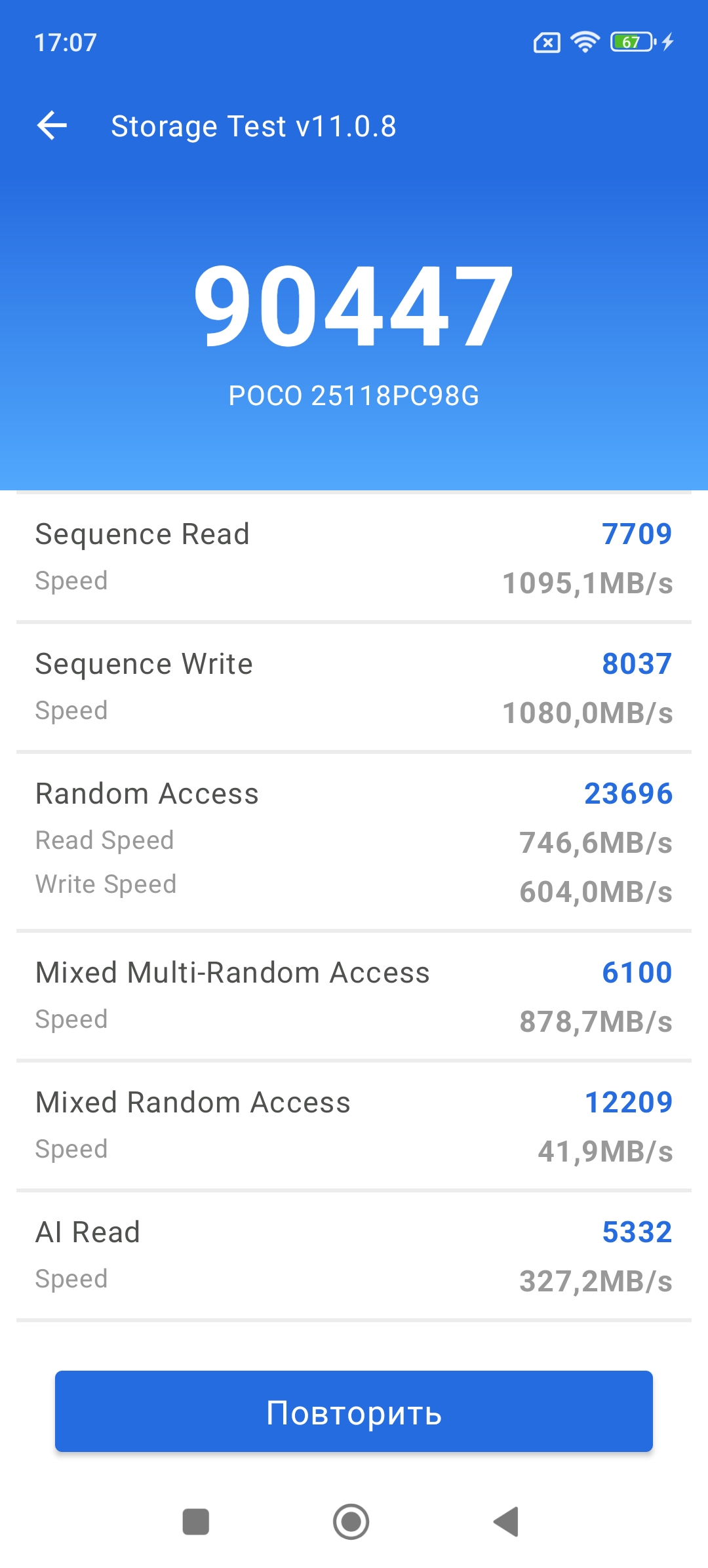
Task: Open recent apps from navigation bar
Action: coord(195,1521)
